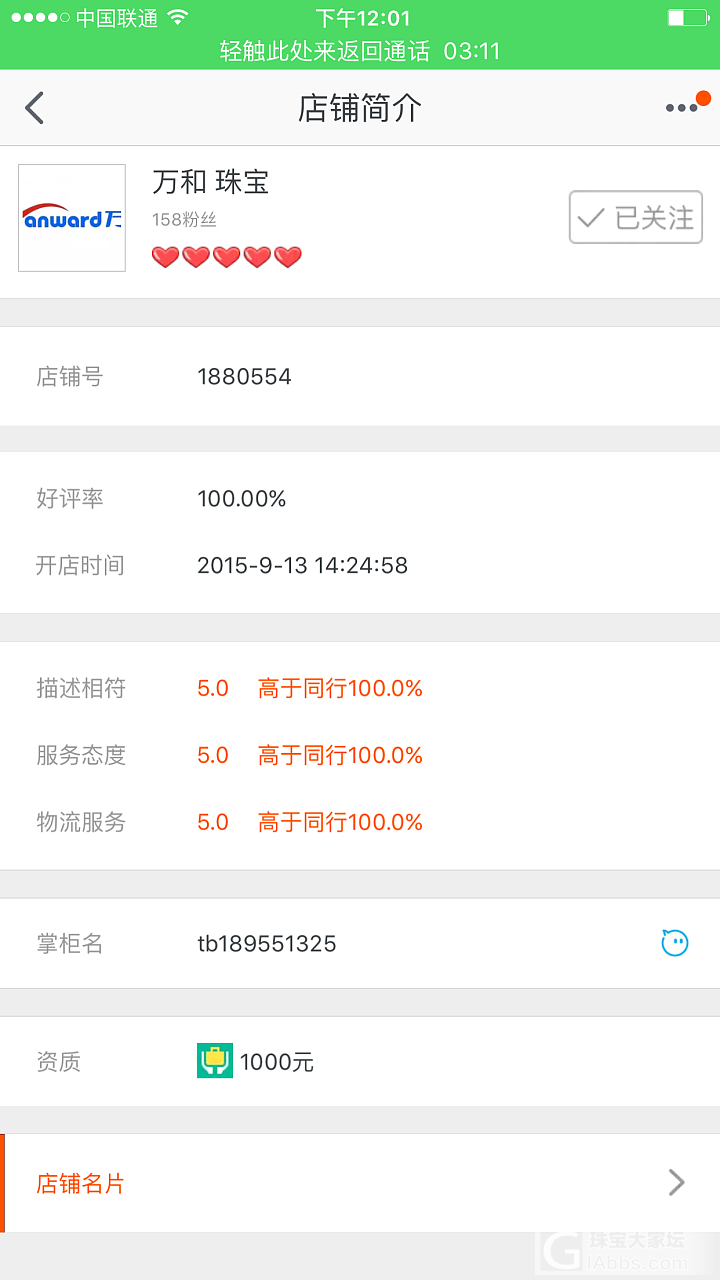Go back from the 店铺简介 page
The image size is (720, 1280).
[35, 108]
